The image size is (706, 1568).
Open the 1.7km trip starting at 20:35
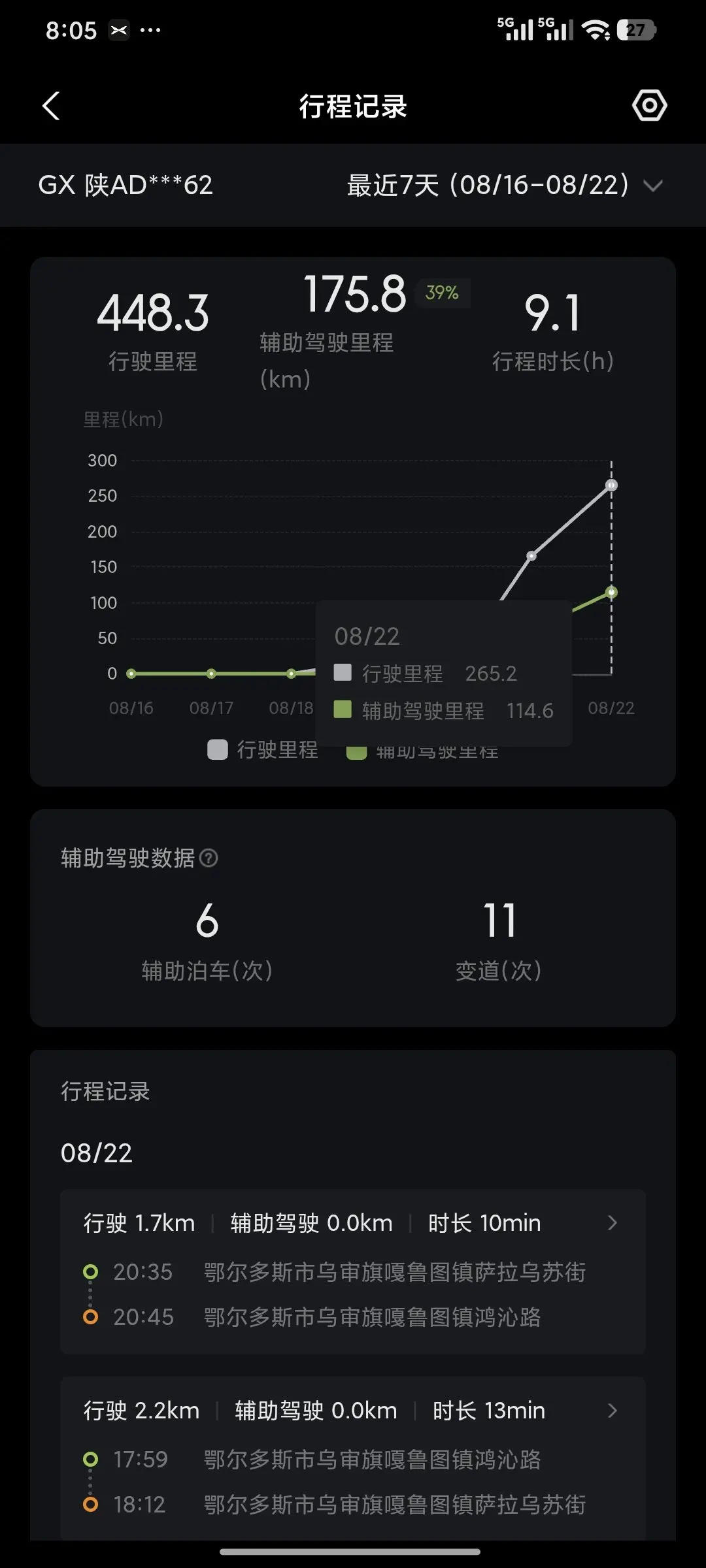tap(353, 1271)
